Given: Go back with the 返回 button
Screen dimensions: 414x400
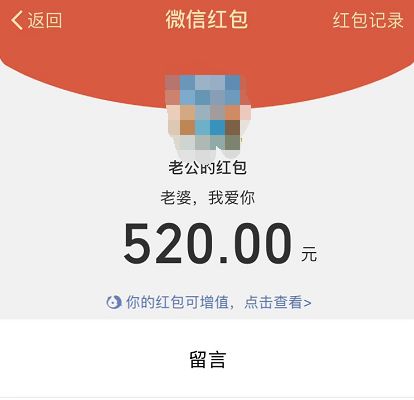Looking at the screenshot, I should 36,20.
